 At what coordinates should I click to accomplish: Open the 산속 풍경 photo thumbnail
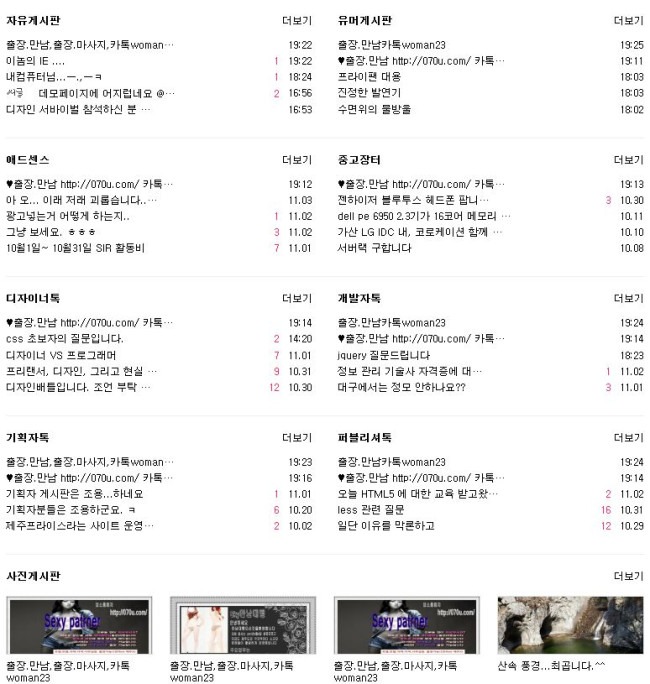(x=570, y=626)
